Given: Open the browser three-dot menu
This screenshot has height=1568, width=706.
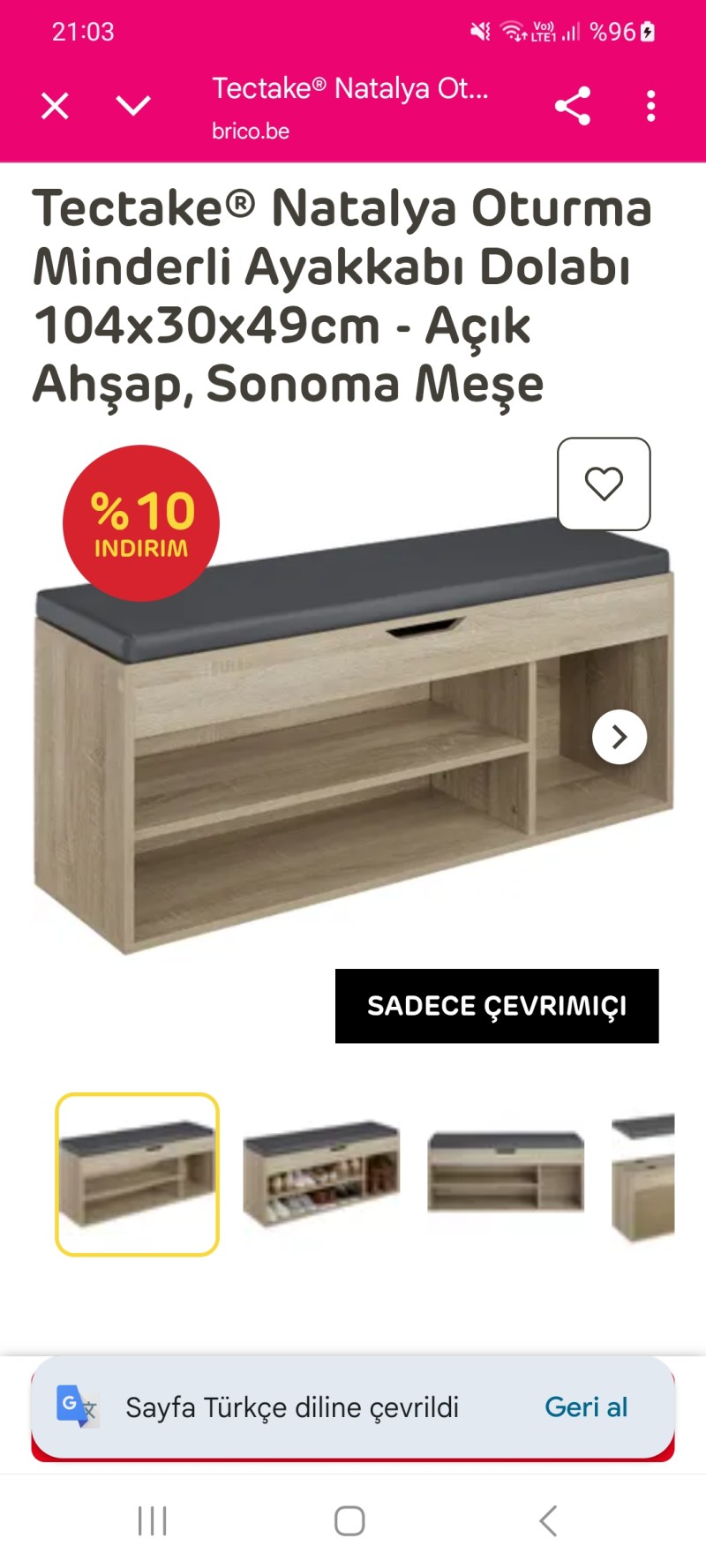Looking at the screenshot, I should [x=650, y=104].
